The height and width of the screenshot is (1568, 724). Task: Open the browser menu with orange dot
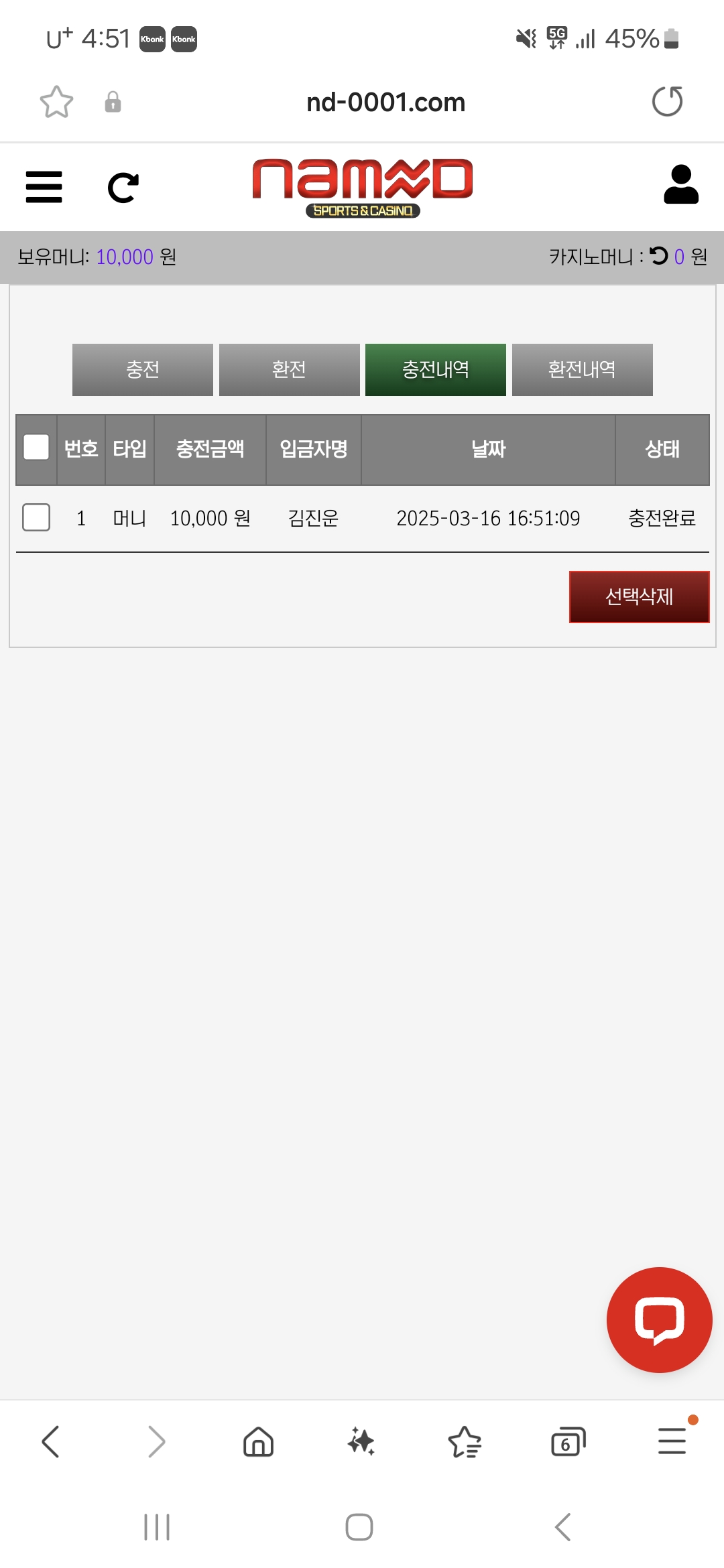click(672, 1441)
